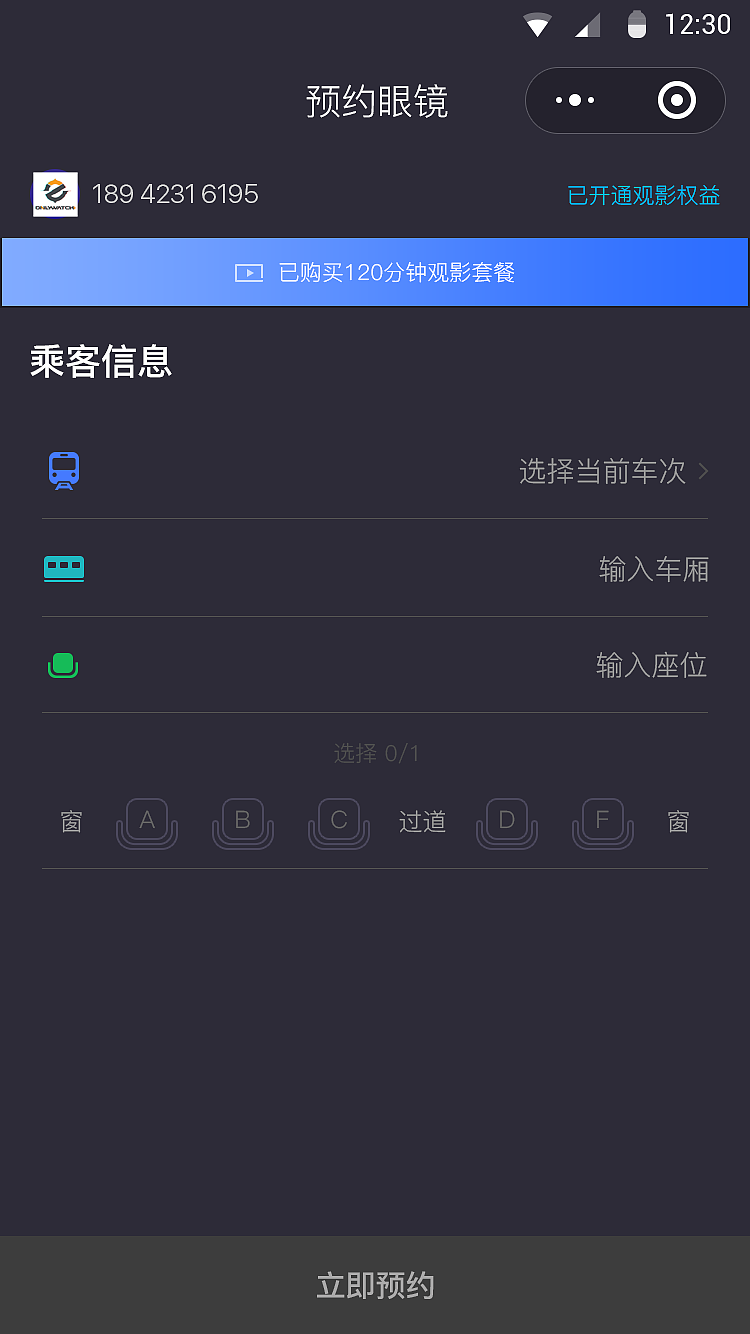Click the 已购买120分钟观影套餐 banner
The height and width of the screenshot is (1334, 750).
[x=375, y=272]
